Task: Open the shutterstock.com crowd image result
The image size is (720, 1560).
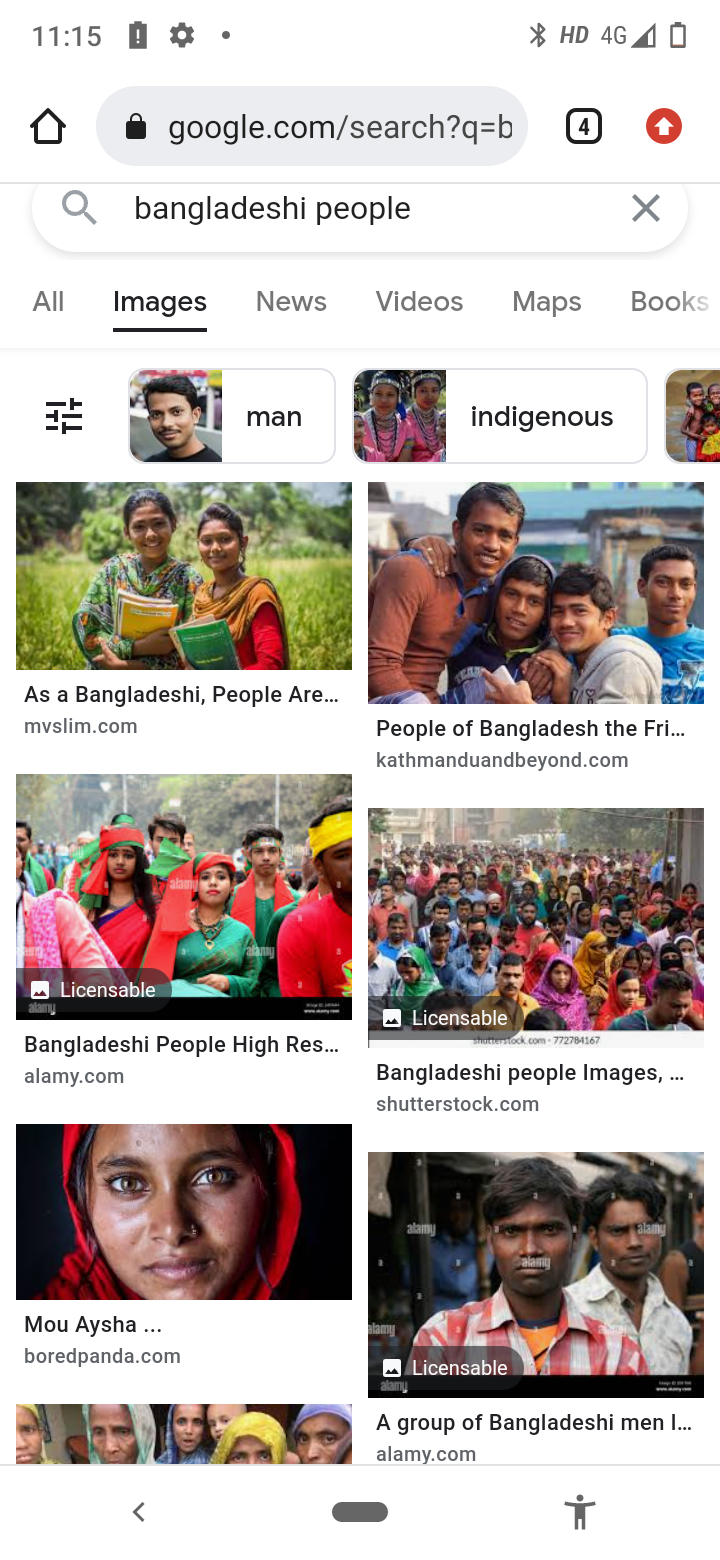Action: (x=536, y=927)
